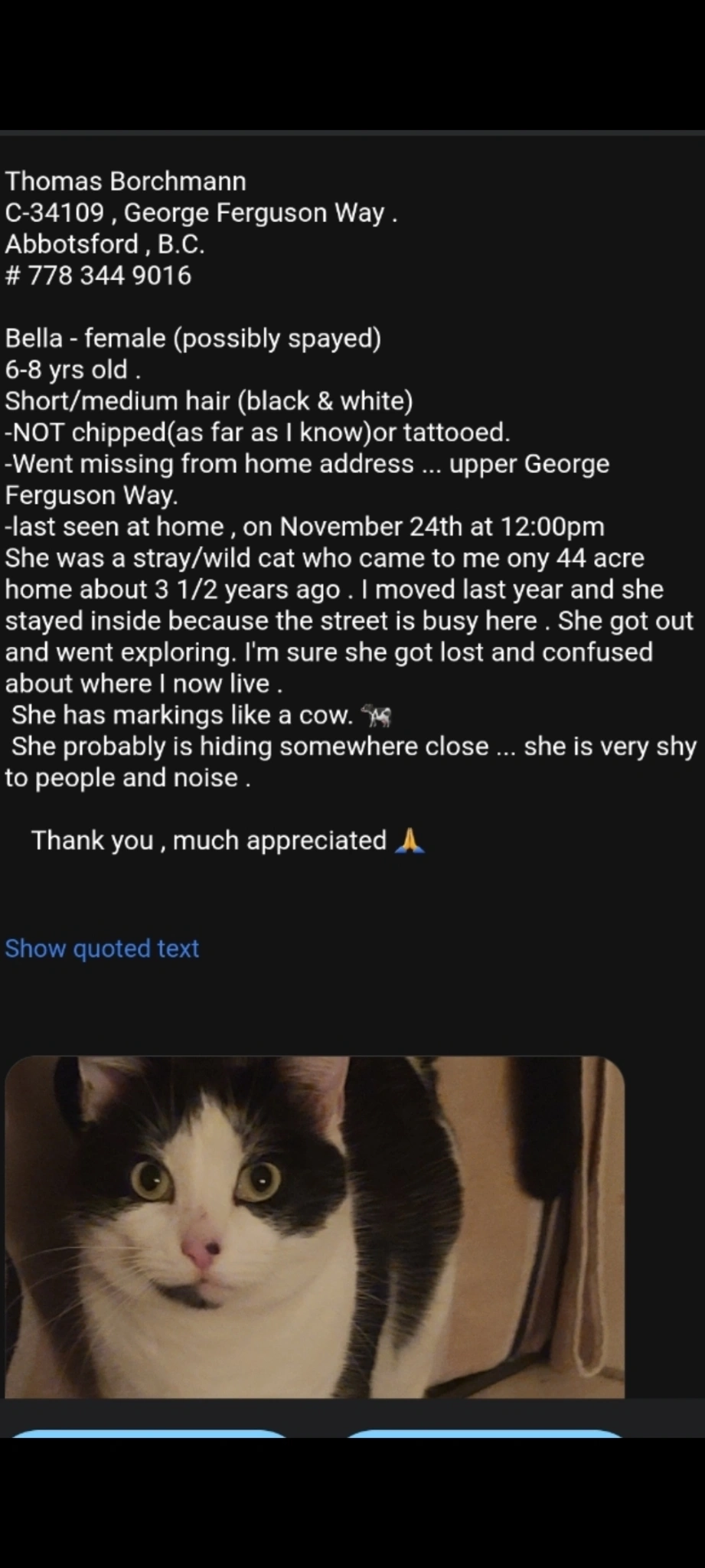Expand the Show quoted text link
The image size is (705, 1568).
tap(102, 949)
